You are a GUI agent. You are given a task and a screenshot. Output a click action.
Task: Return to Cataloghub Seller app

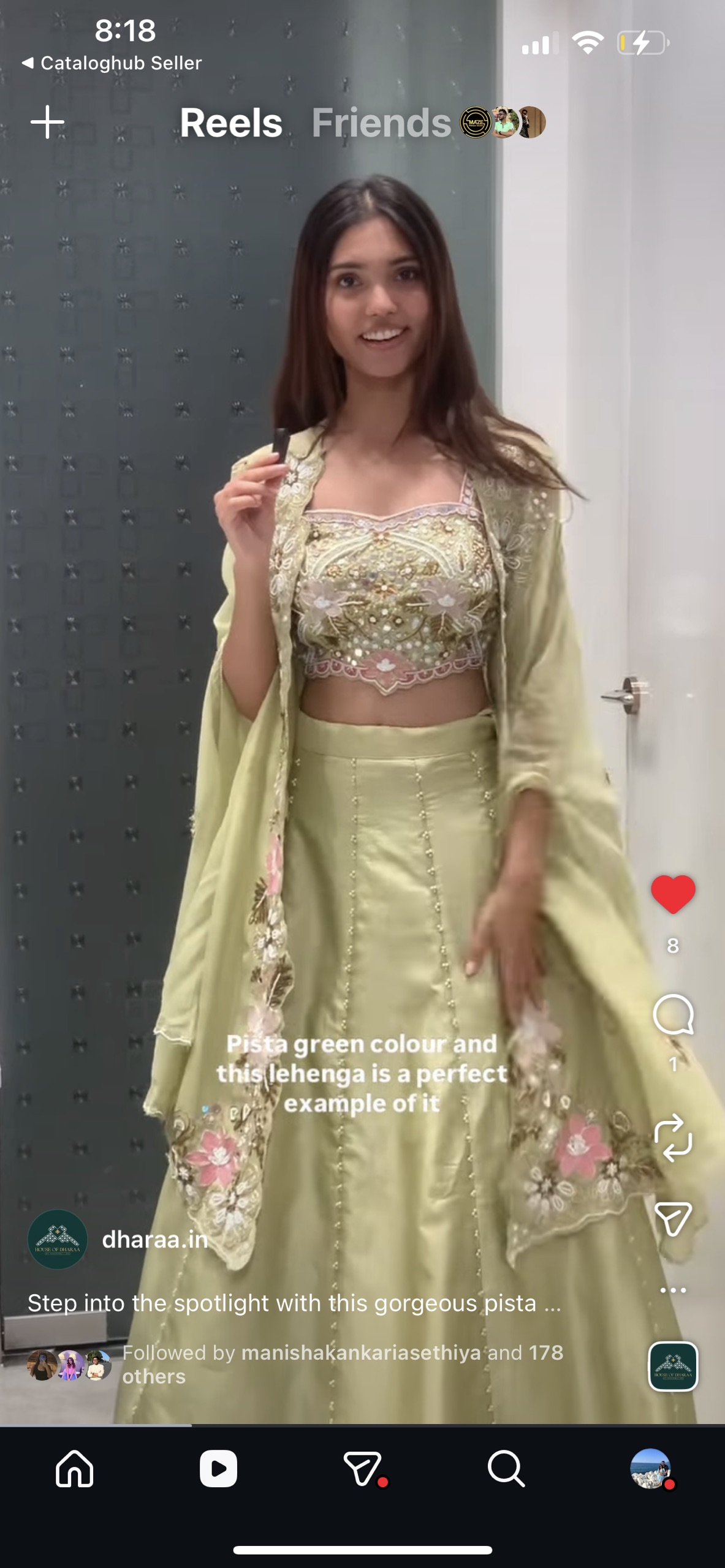tap(112, 63)
